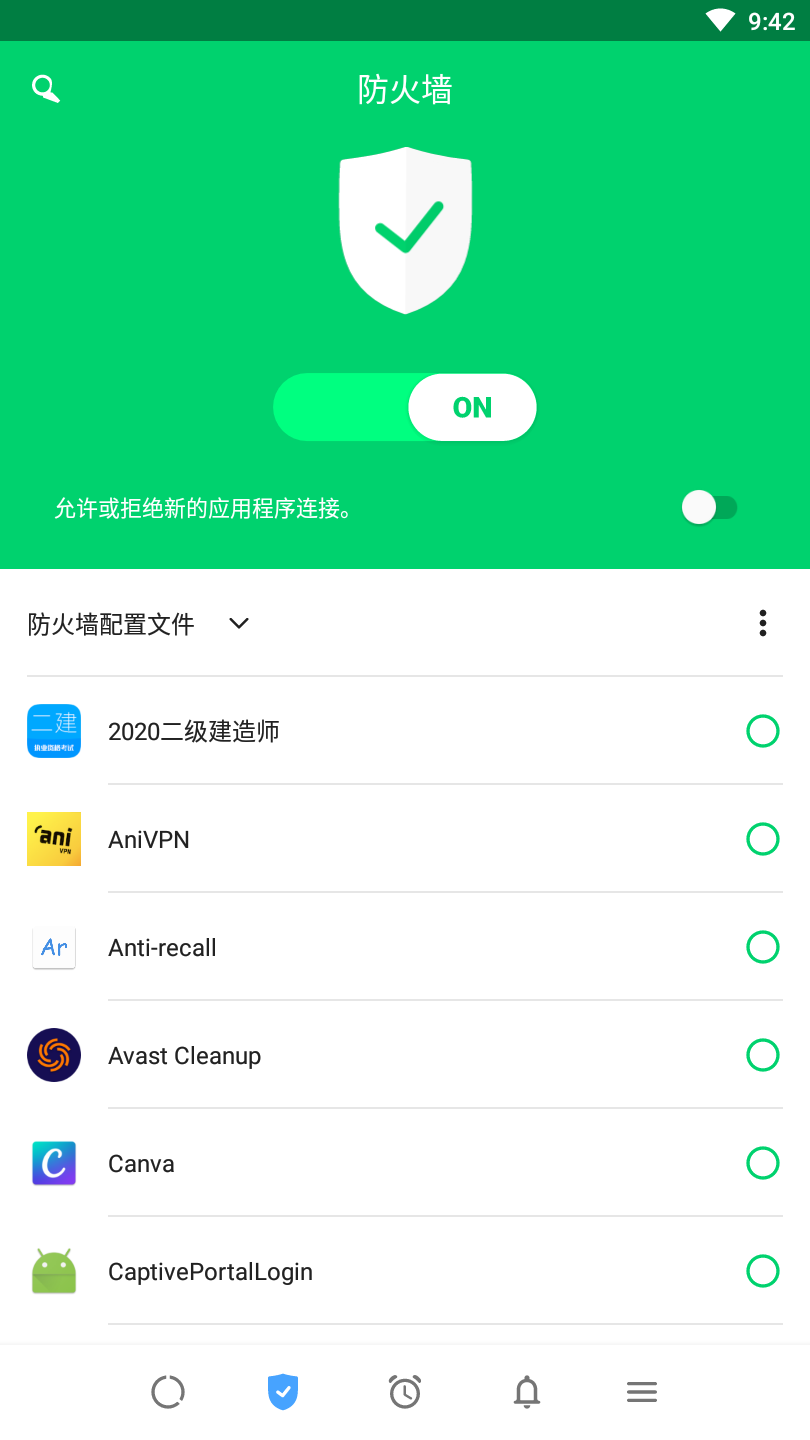Open the notifications bell tab
The image size is (810, 1440).
[527, 1392]
